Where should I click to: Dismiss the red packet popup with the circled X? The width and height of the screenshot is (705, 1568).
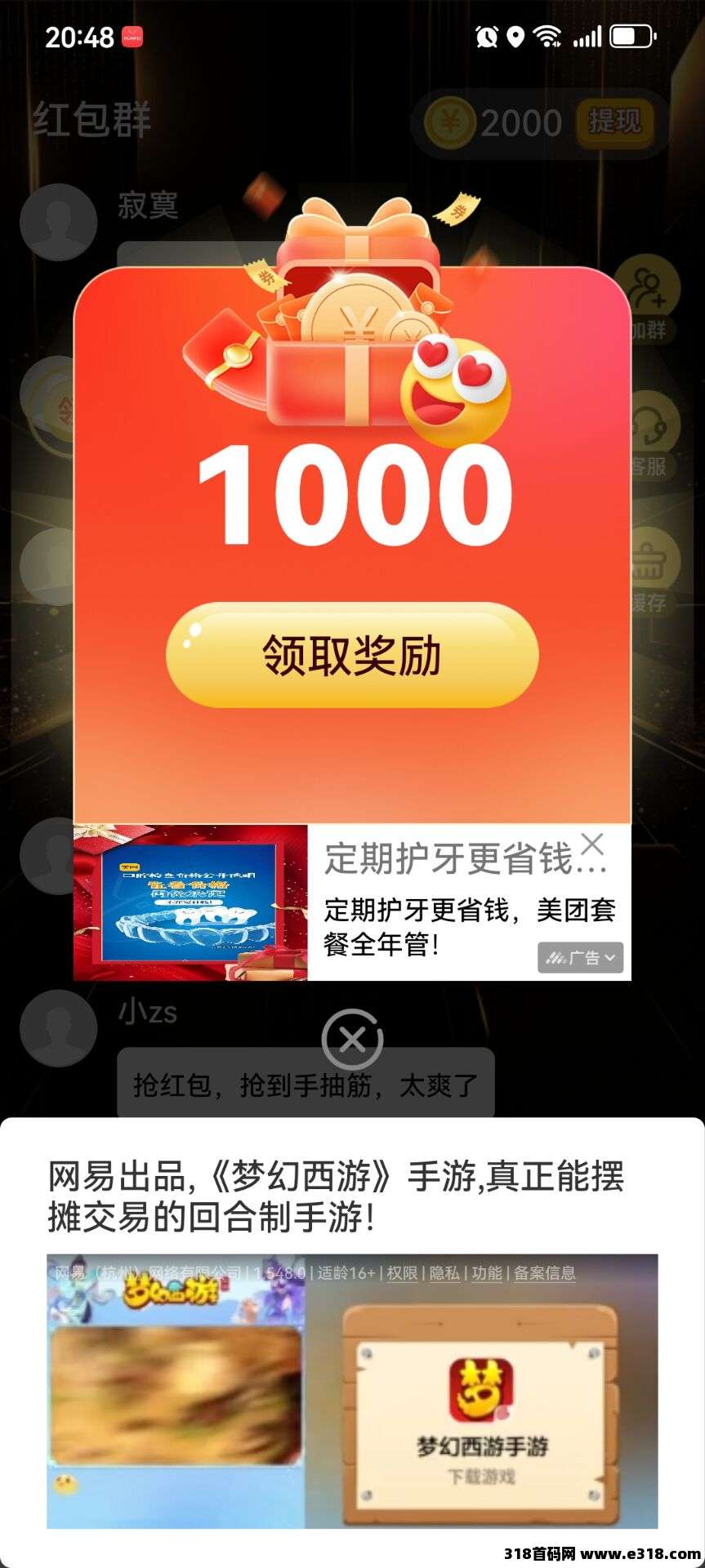[x=352, y=1040]
